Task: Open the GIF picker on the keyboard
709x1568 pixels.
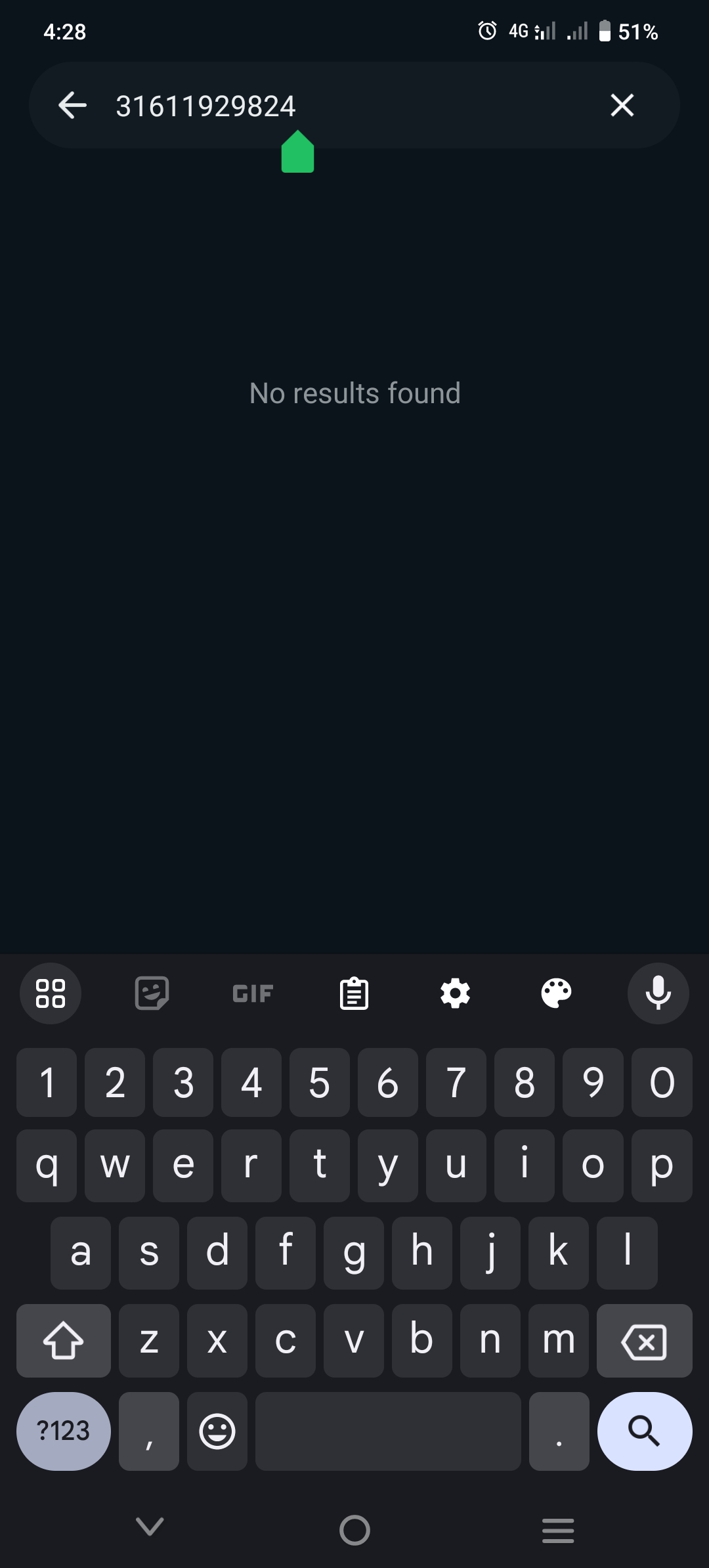Action: [253, 993]
